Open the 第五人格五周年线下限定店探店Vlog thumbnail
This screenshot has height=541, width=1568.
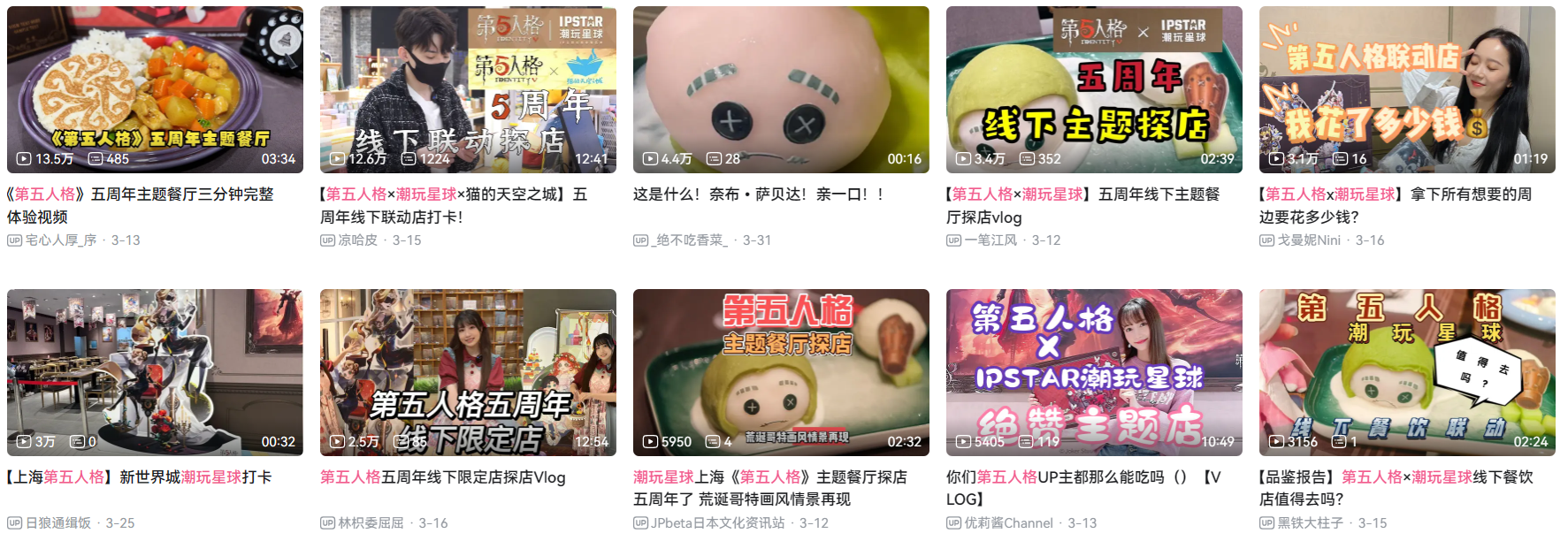[468, 372]
